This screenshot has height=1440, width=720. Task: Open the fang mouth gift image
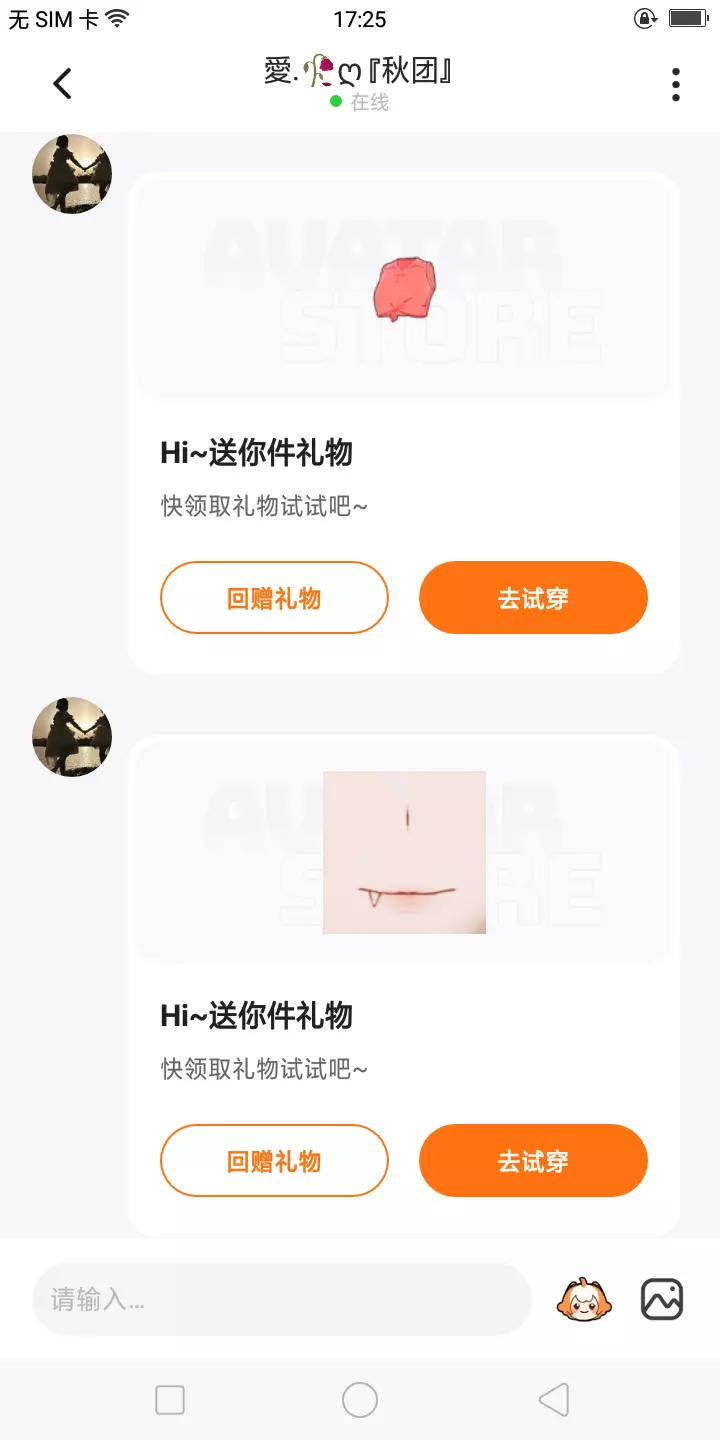(405, 853)
